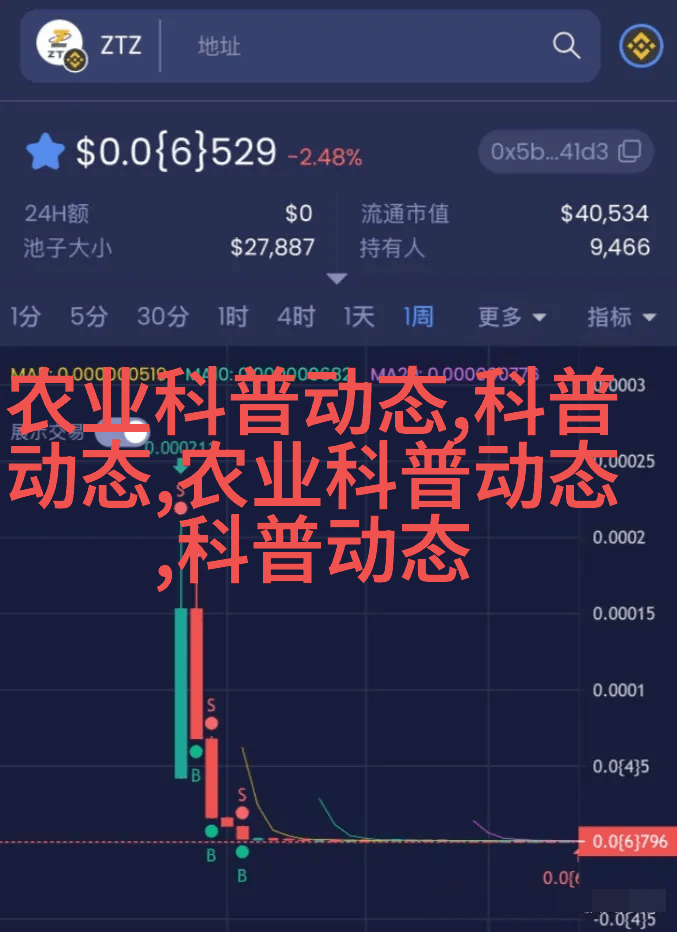Open the 指标 indicators dropdown

(x=620, y=317)
